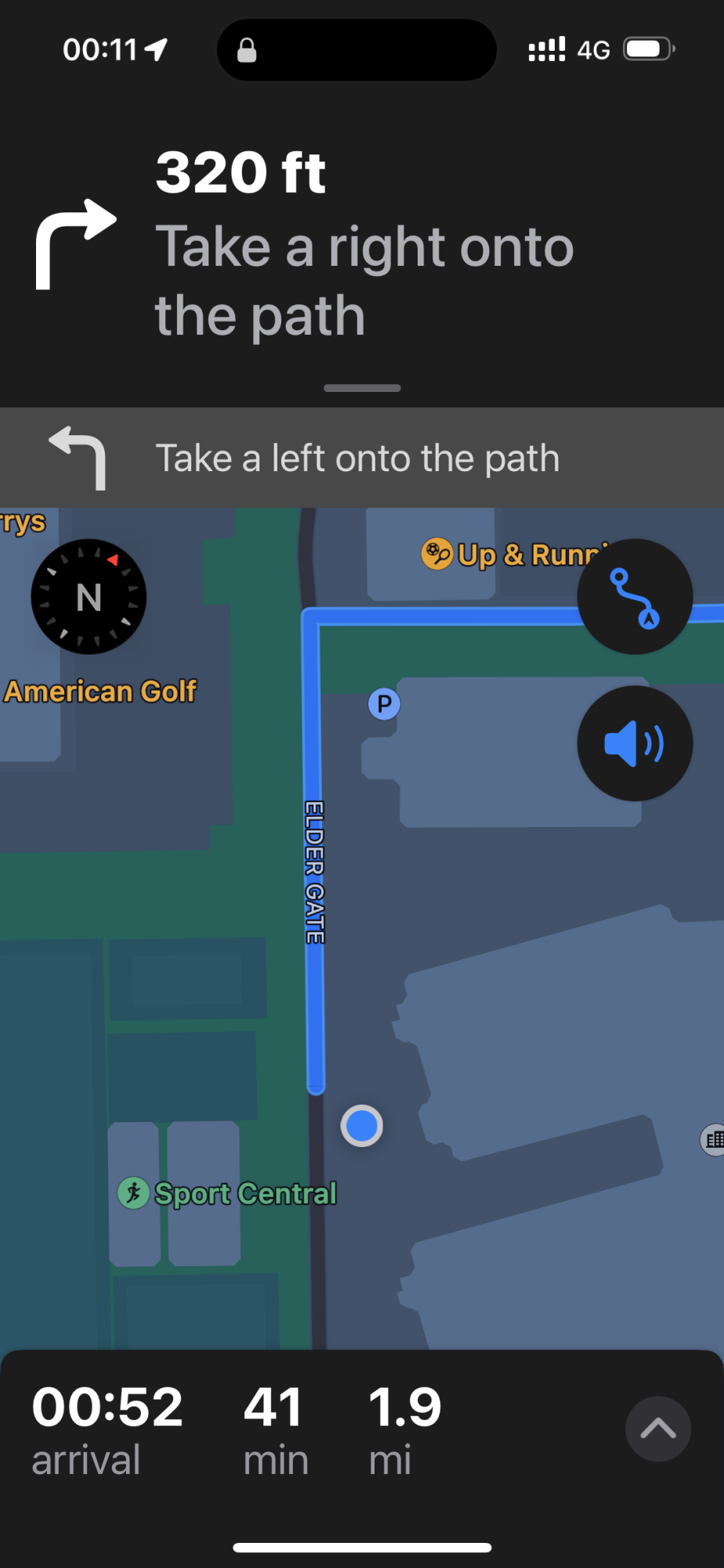Tap the north compass button
The height and width of the screenshot is (1568, 724).
89,597
